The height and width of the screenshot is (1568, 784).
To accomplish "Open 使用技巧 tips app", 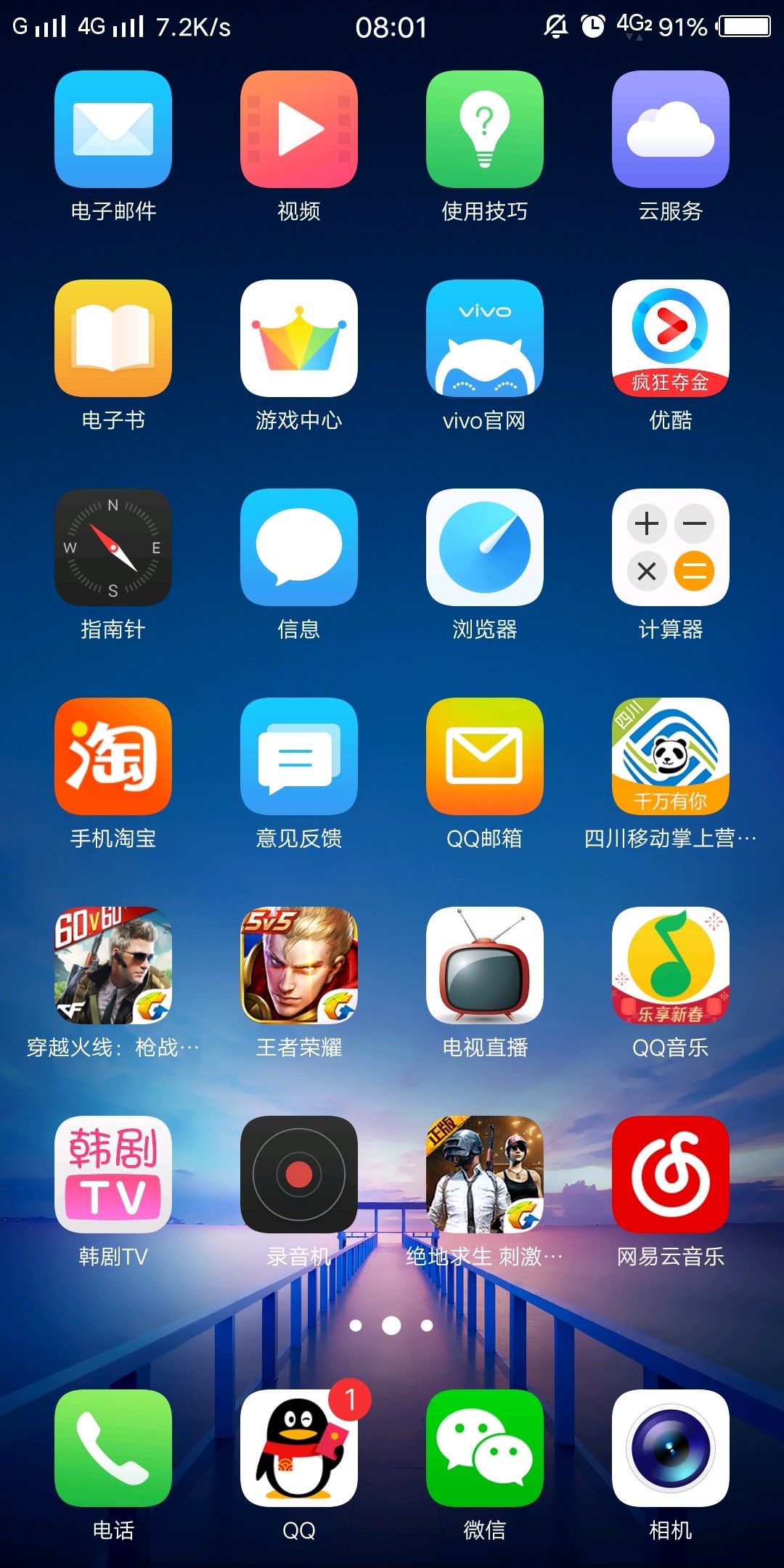I will click(x=485, y=129).
